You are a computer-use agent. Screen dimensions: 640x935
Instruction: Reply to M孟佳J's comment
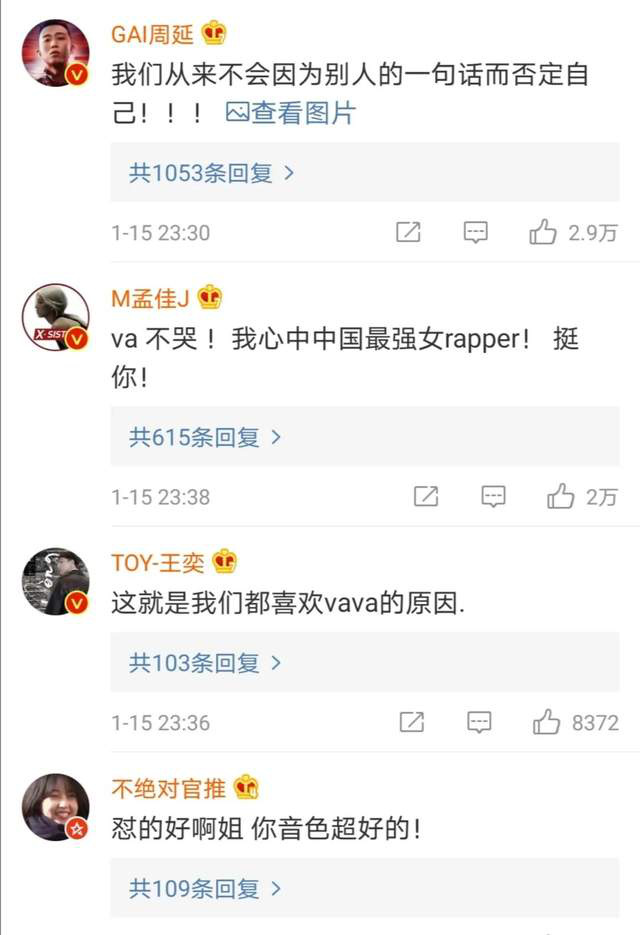[x=493, y=497]
